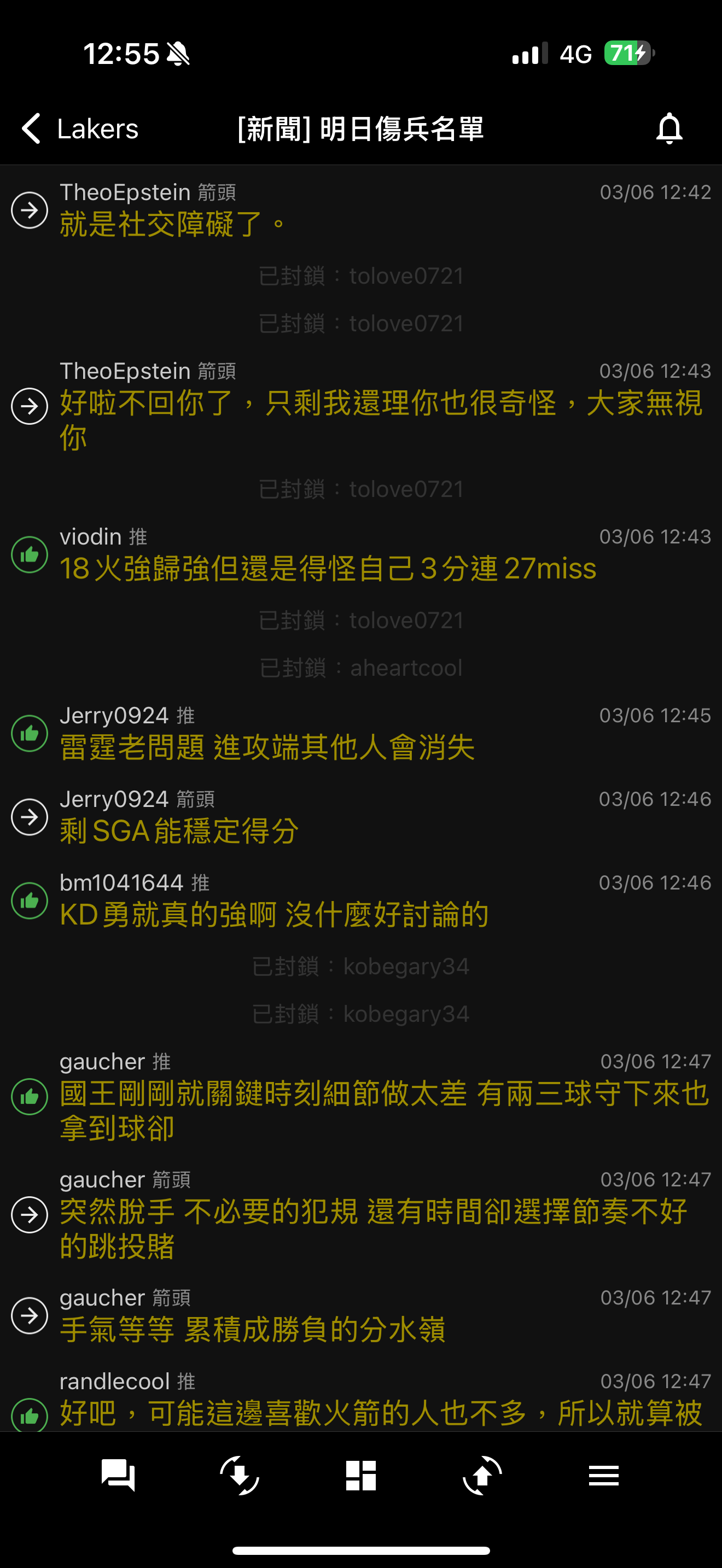722x1568 pixels.
Task: Go back to the Lakers board
Action: click(80, 128)
